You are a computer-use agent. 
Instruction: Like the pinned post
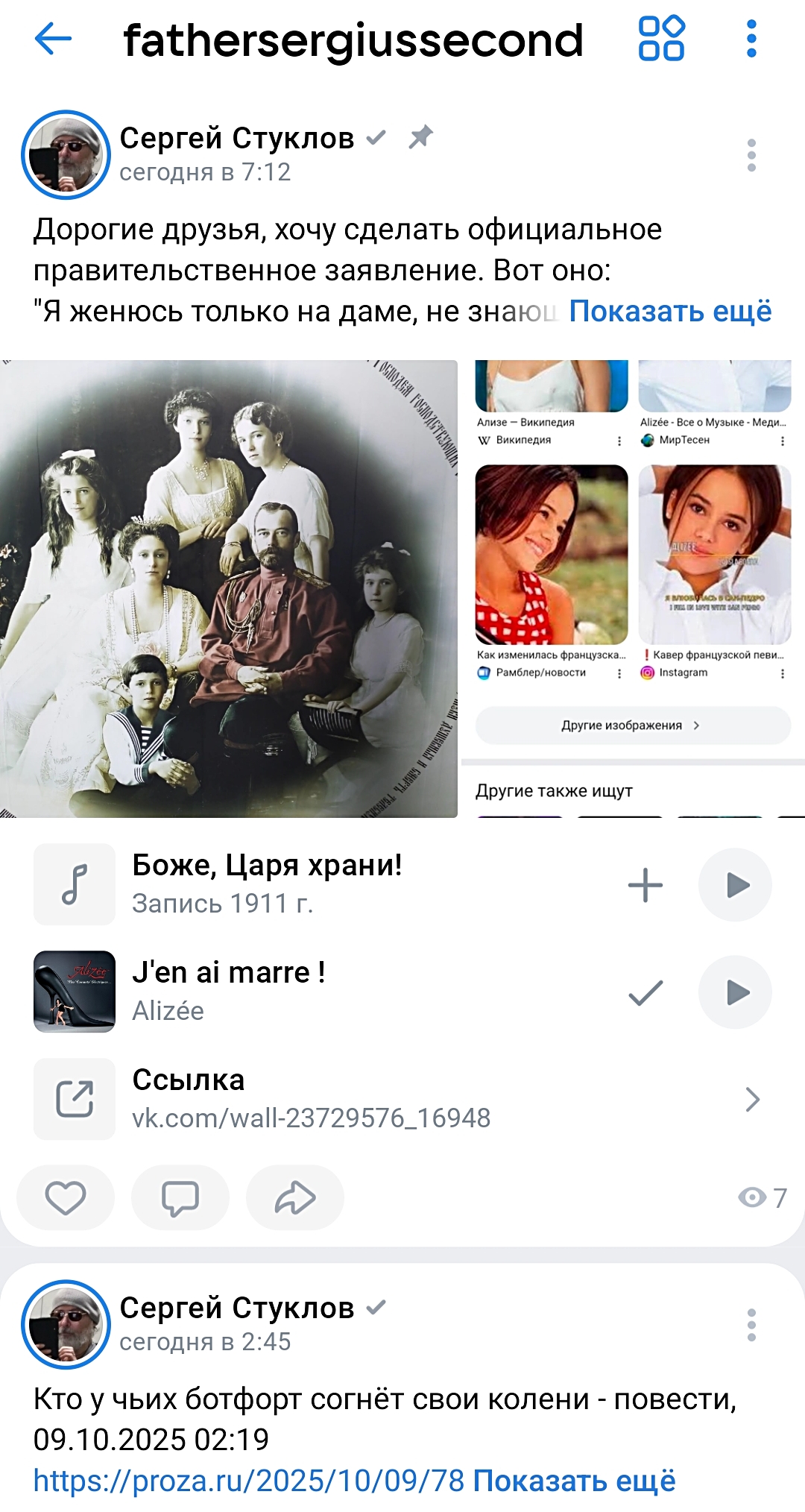(x=66, y=1197)
